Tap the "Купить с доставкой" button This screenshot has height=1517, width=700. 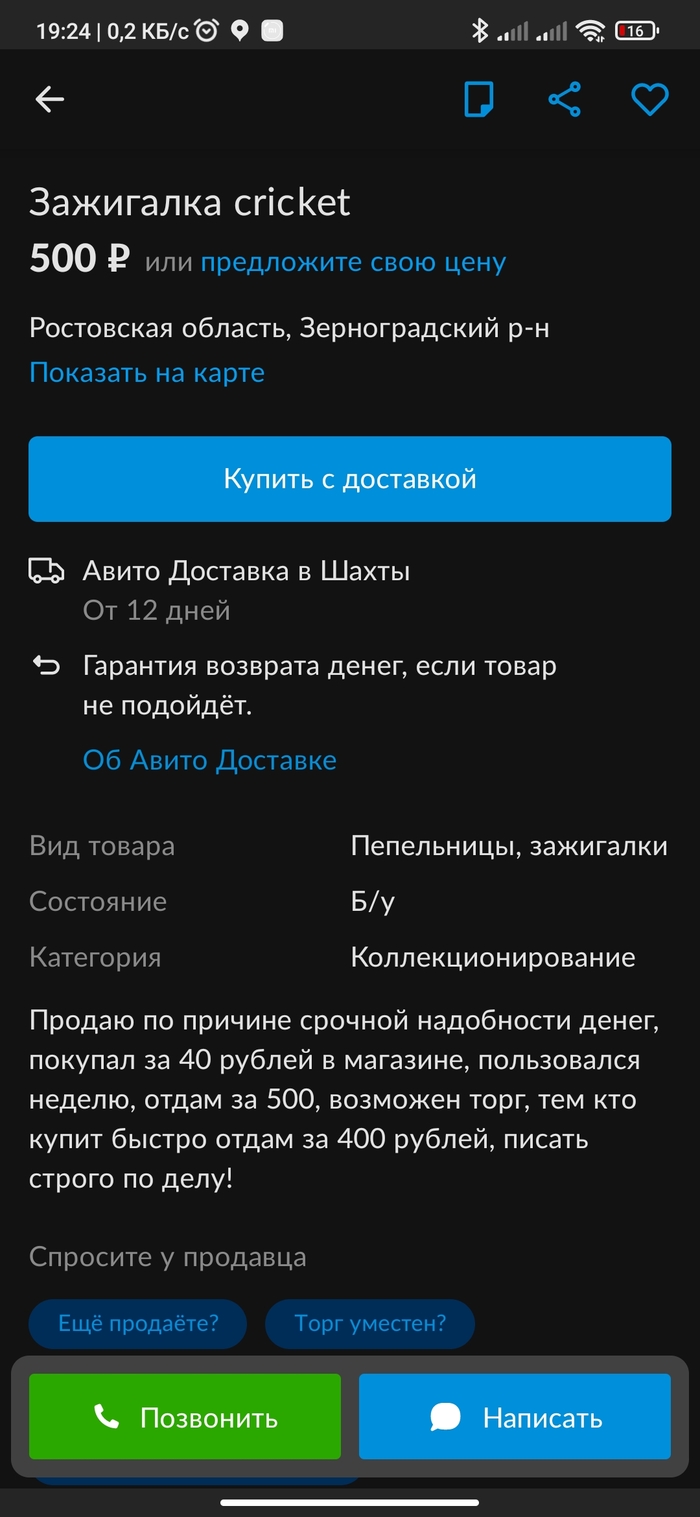tap(350, 479)
